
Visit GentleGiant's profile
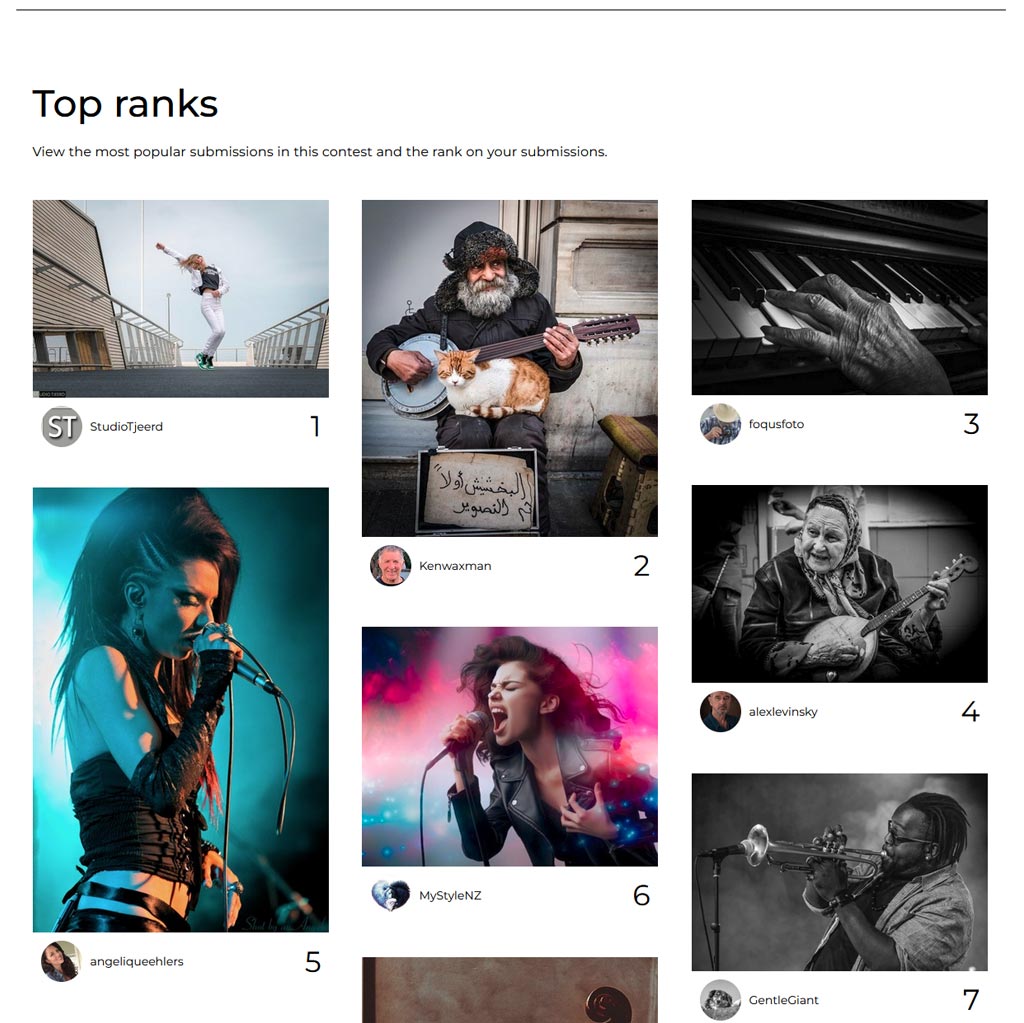click(783, 1000)
